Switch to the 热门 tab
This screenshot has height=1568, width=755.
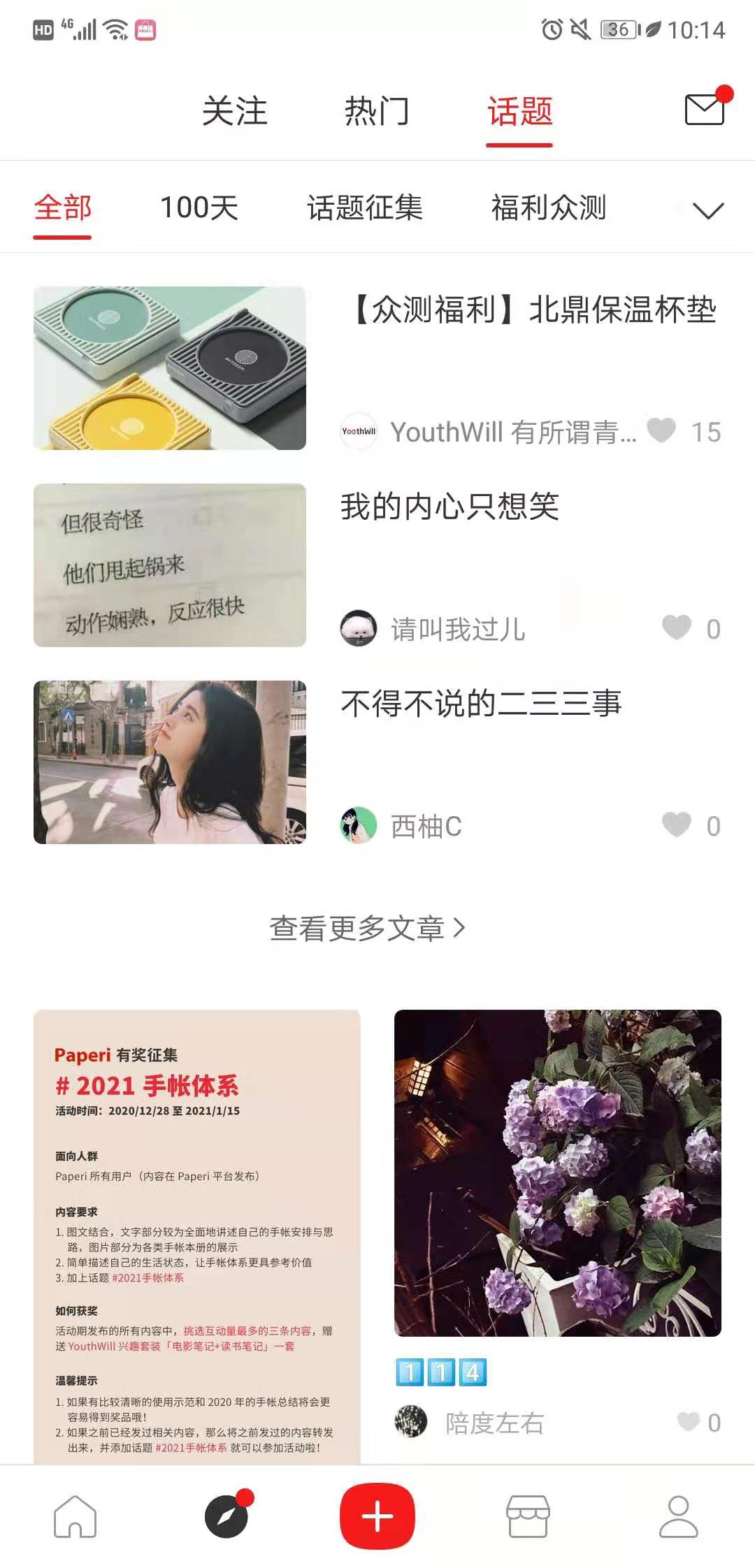(377, 112)
